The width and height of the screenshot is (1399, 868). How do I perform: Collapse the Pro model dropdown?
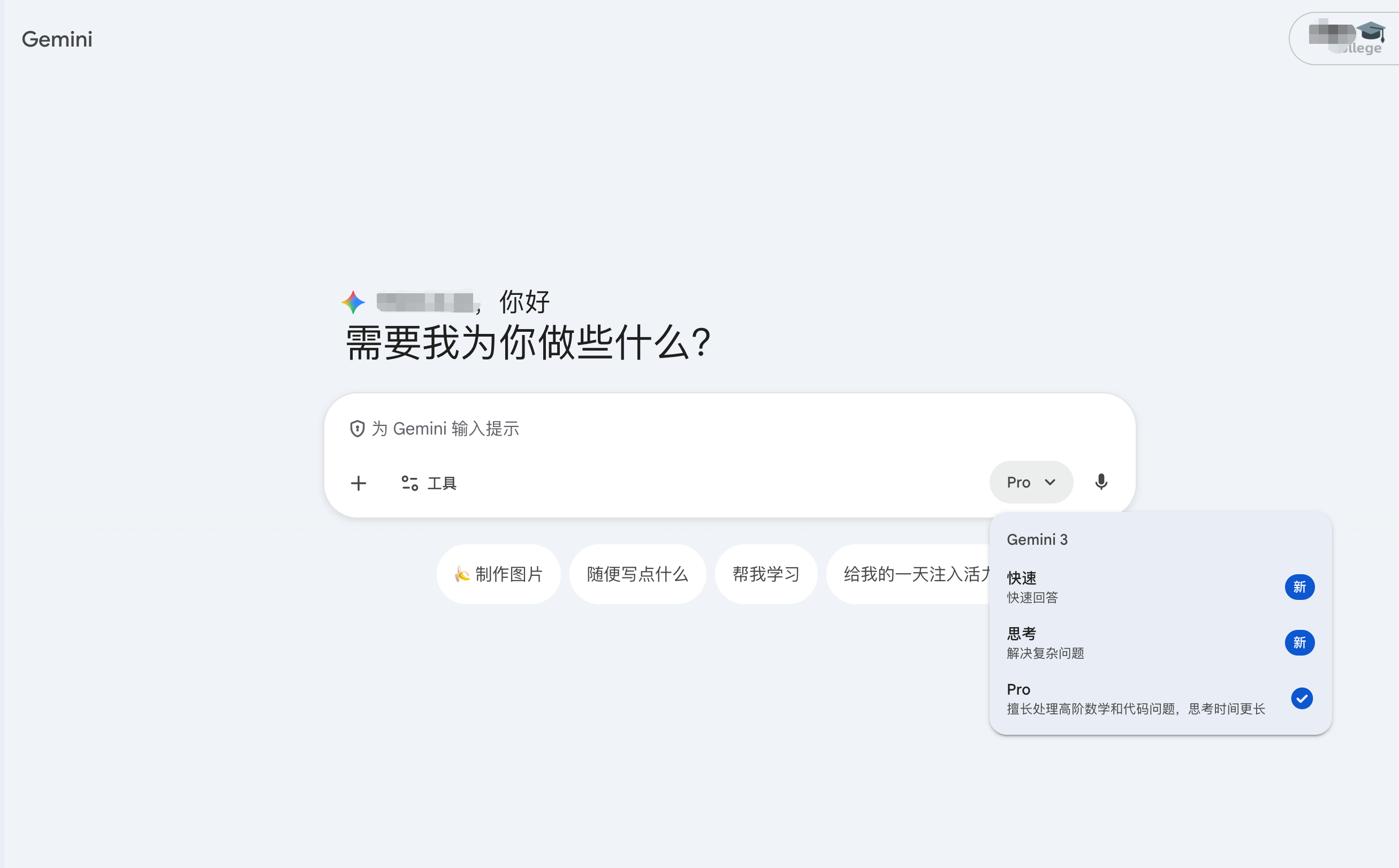pyautogui.click(x=1030, y=482)
